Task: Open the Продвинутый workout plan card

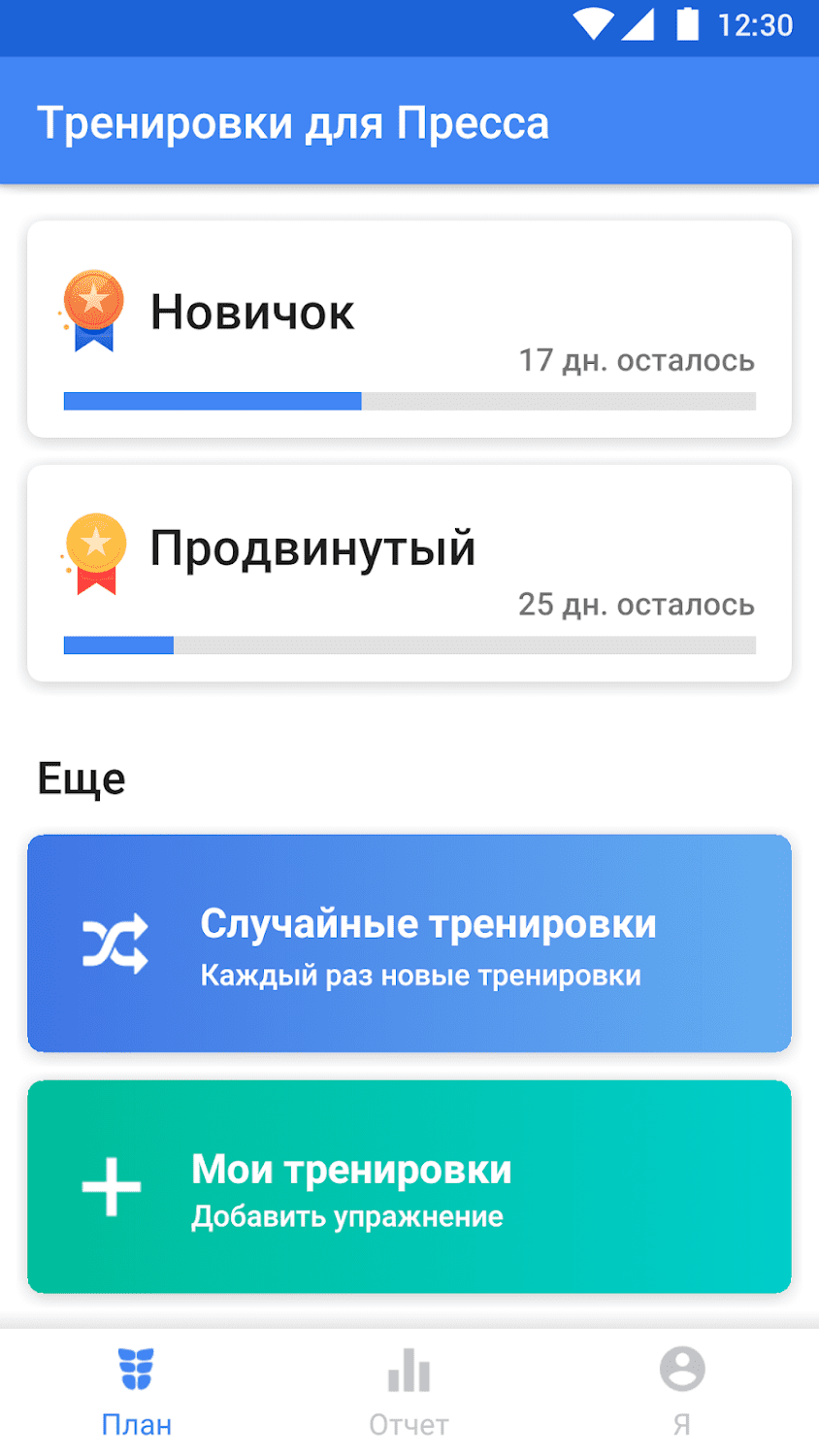Action: tap(409, 573)
